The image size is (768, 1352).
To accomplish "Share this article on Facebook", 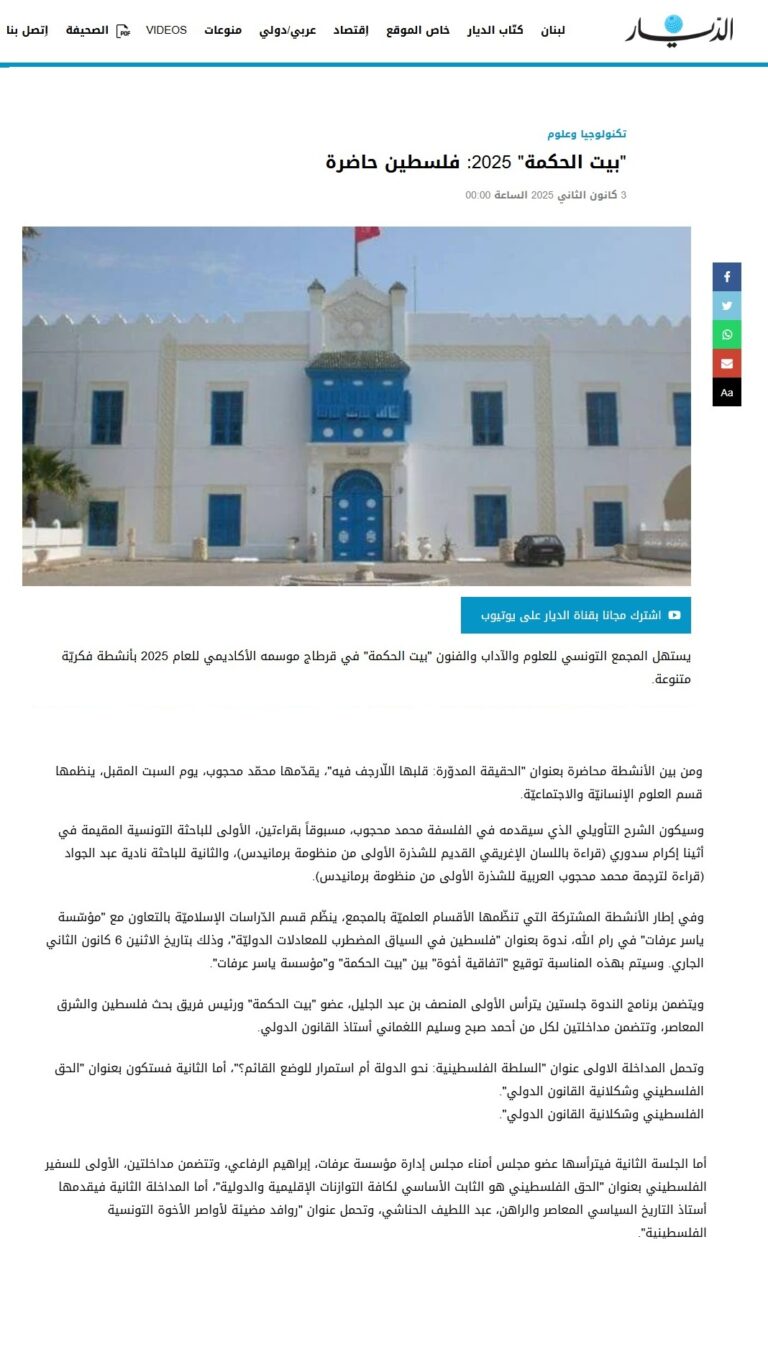I will [727, 277].
